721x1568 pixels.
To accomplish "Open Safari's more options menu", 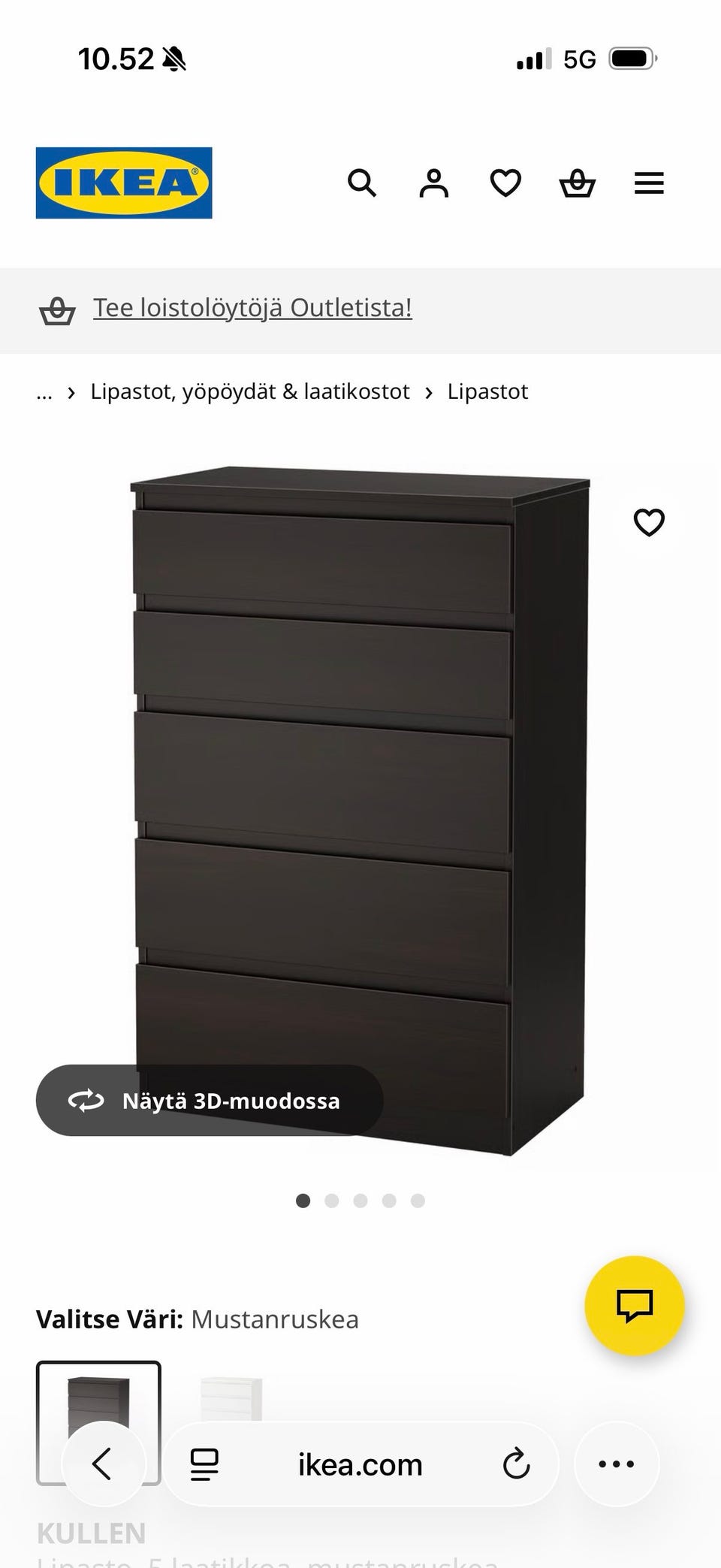I will [616, 1464].
